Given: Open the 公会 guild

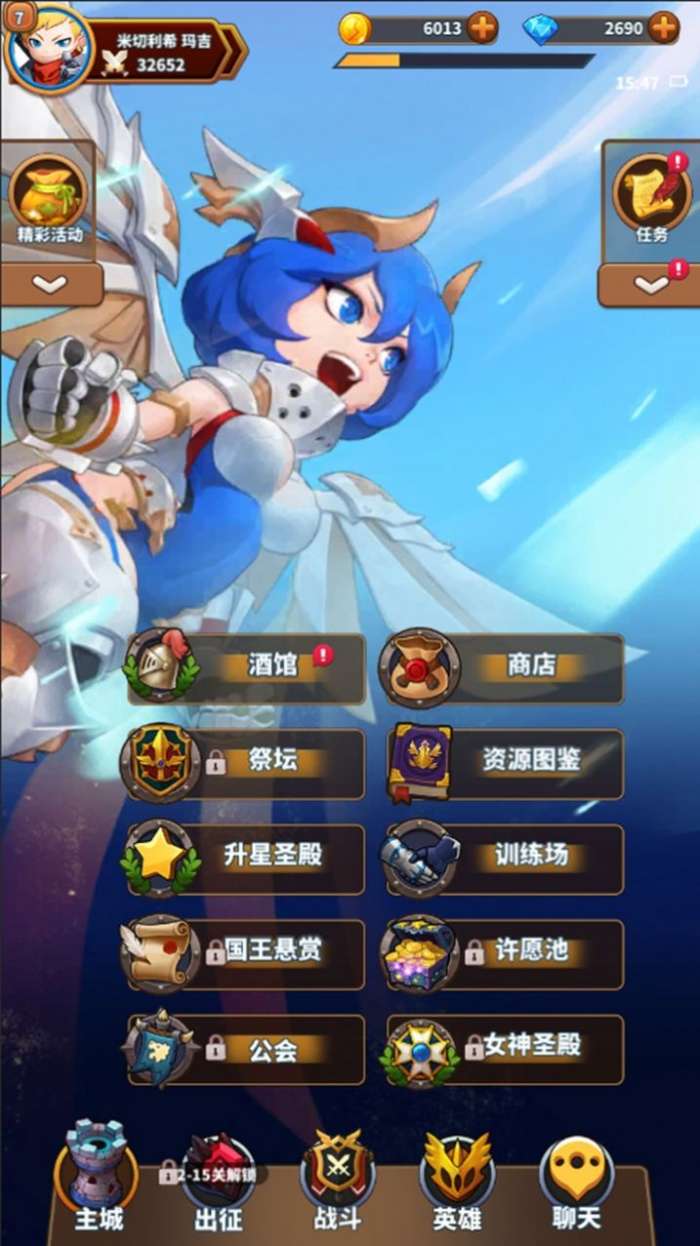Looking at the screenshot, I should click(x=247, y=1049).
